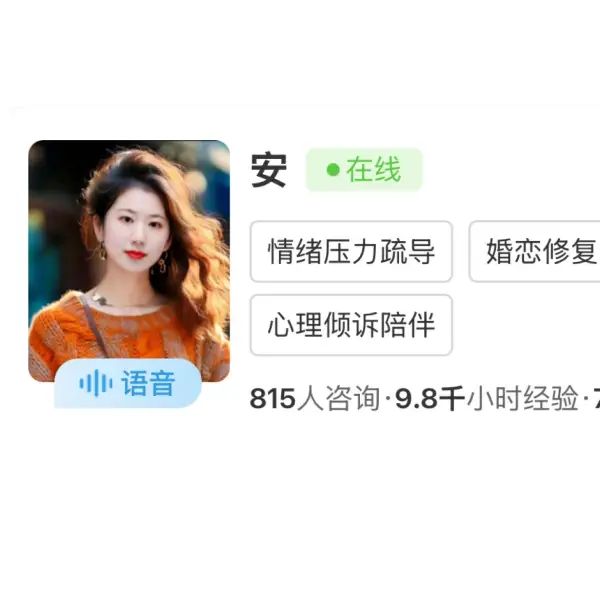Select the 心理倾诉陪伴 tag
This screenshot has height=600, width=600.
(351, 325)
